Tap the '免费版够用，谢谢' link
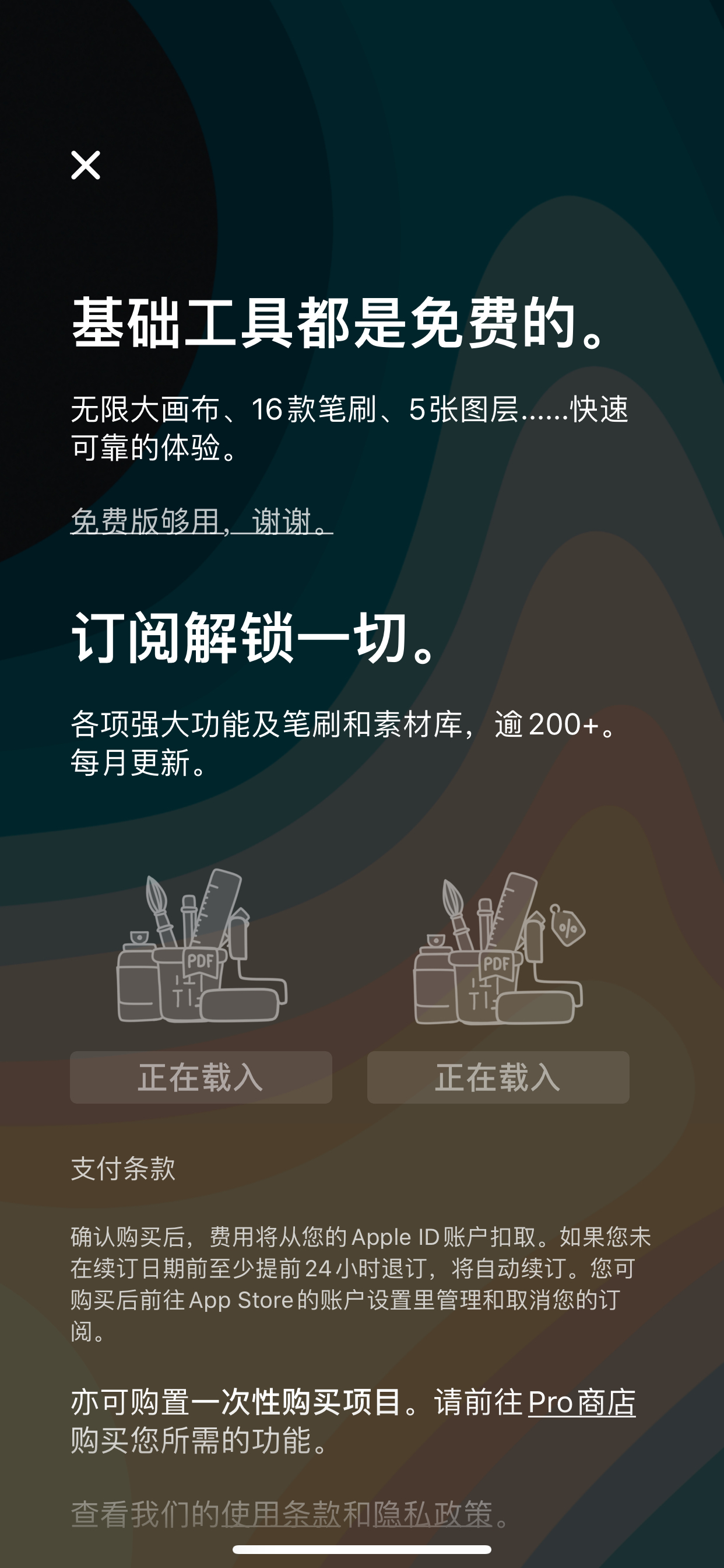Viewport: 724px width, 1568px height. [201, 521]
